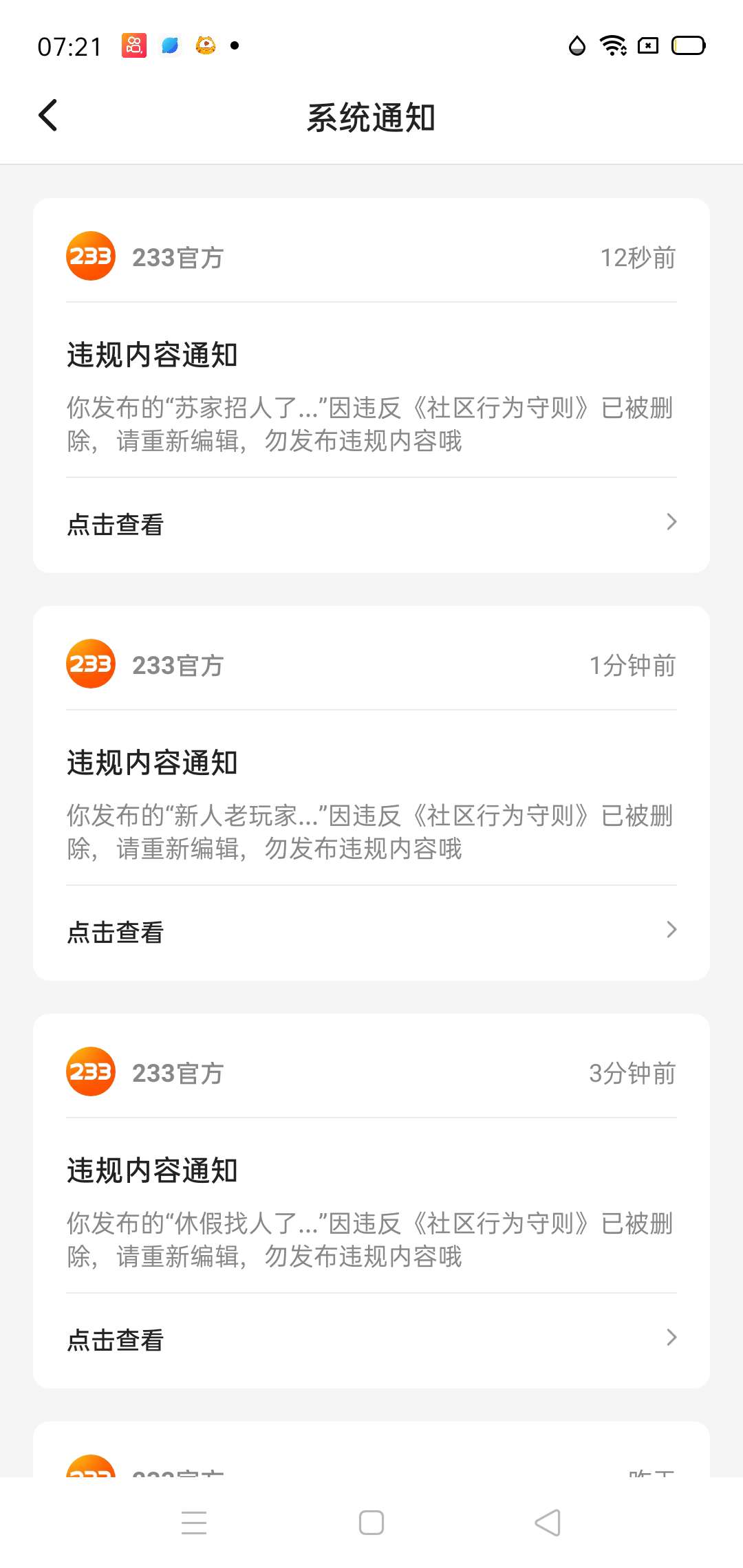Open 点击查看 for the 休假找人了 notice
Image resolution: width=743 pixels, height=1568 pixels.
pos(371,1340)
